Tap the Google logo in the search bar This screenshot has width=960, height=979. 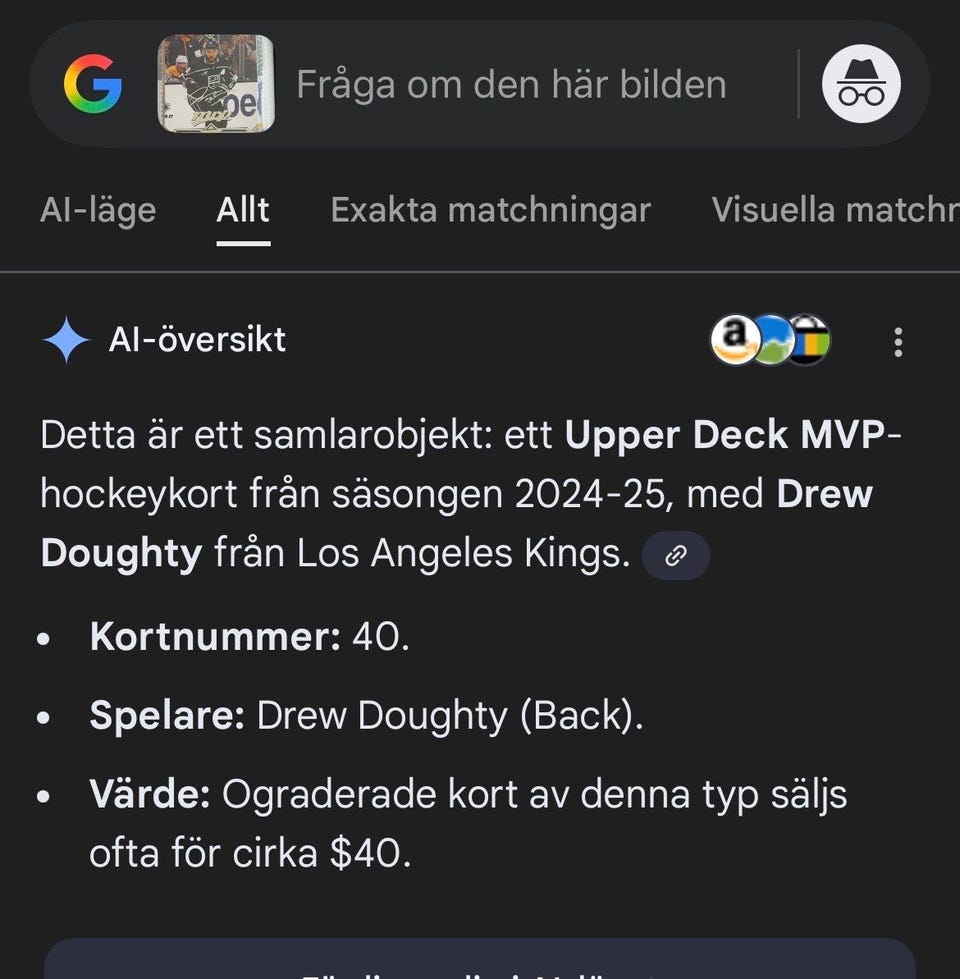tap(92, 84)
